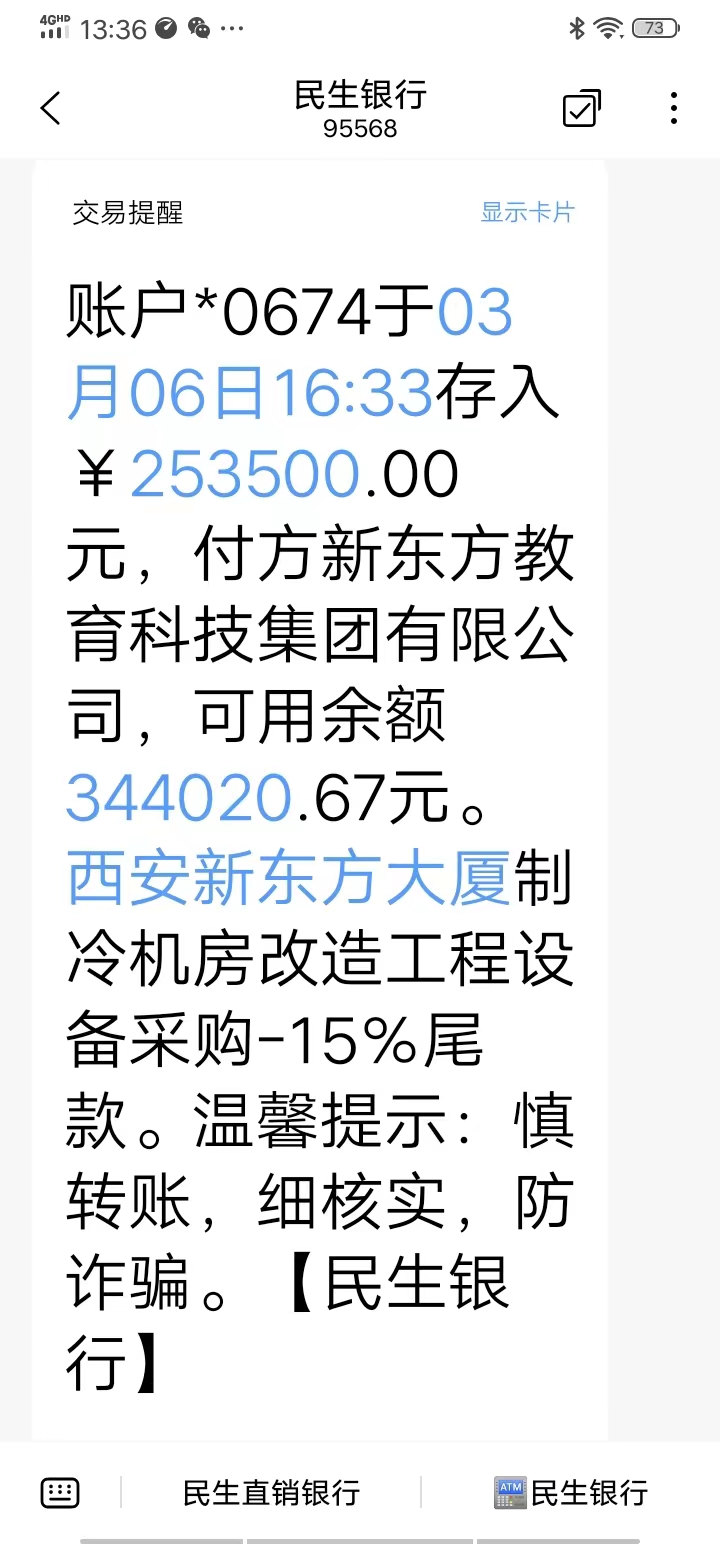Tap 显示卡片 to show card view
The image size is (720, 1544).
click(528, 212)
